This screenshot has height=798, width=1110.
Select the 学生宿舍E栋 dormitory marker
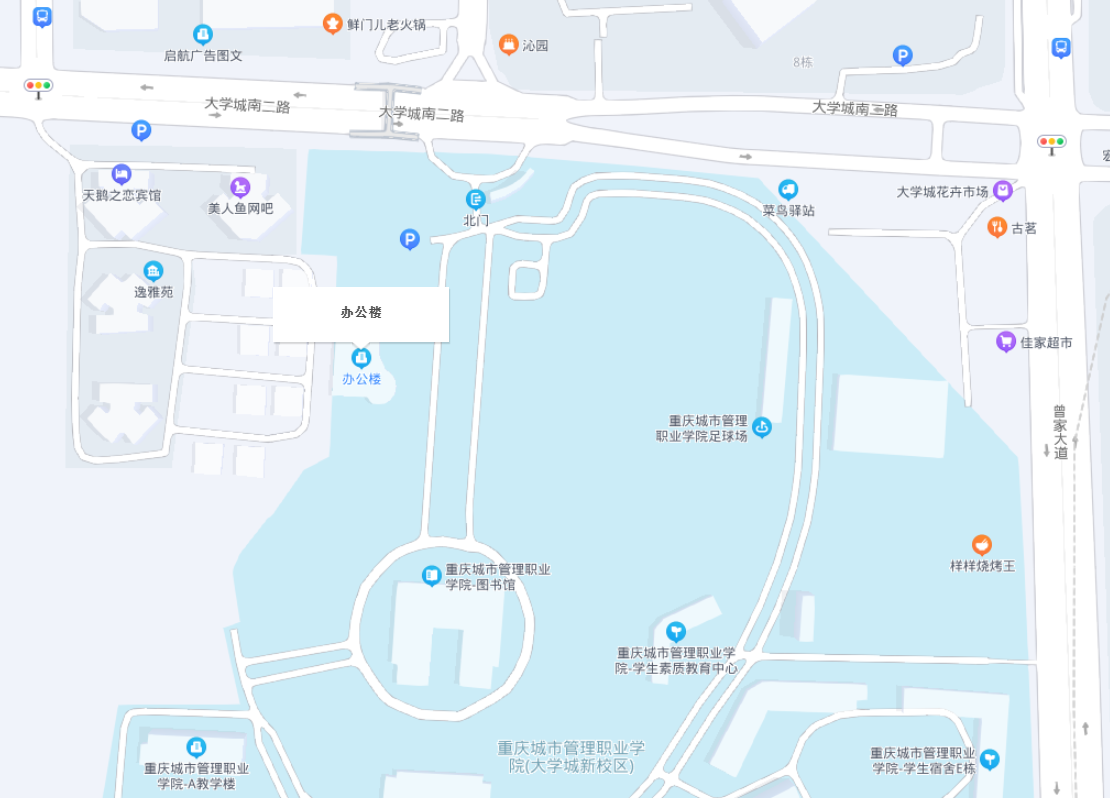tap(990, 759)
